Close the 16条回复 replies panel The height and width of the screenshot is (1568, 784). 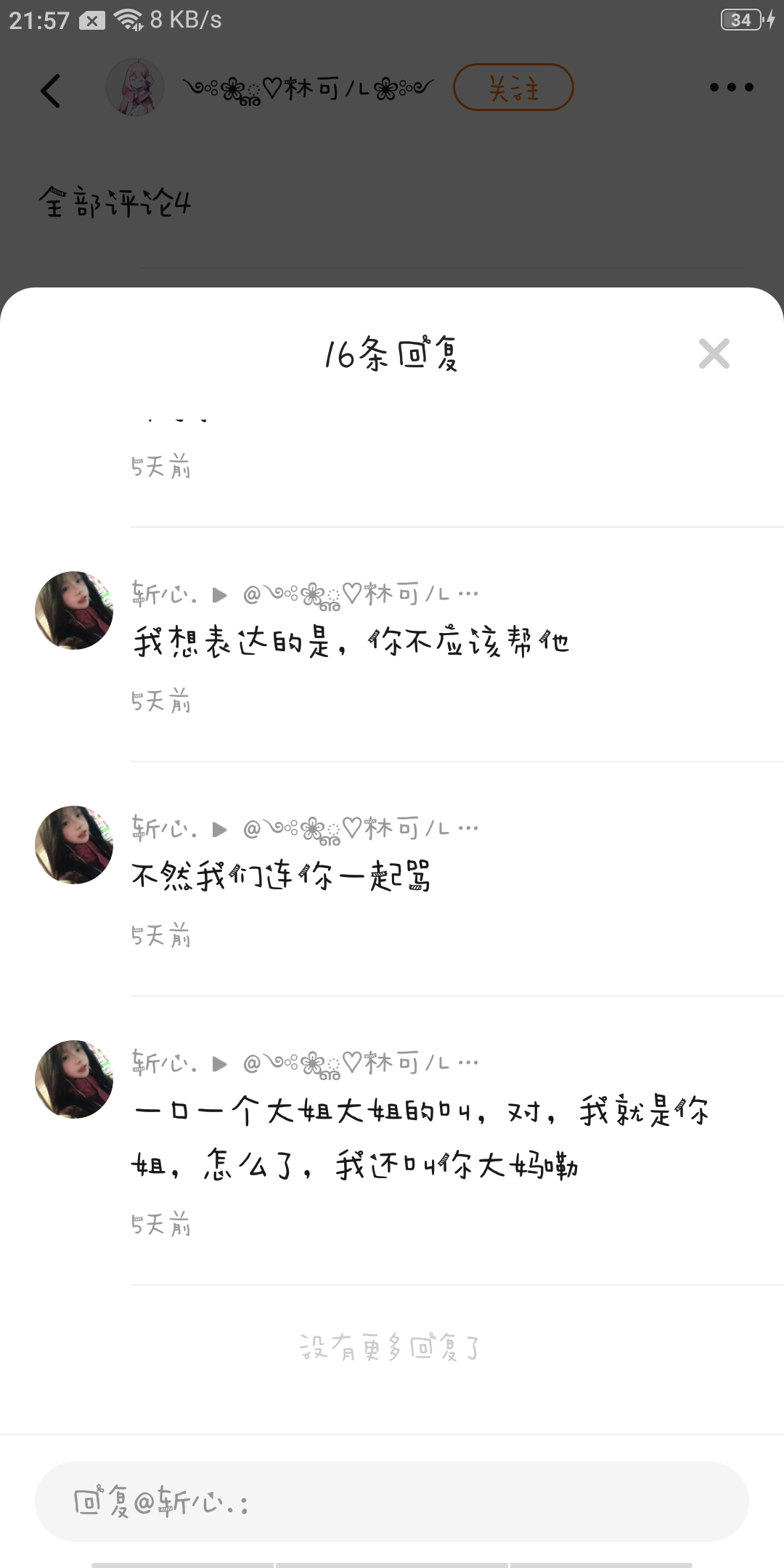[714, 354]
